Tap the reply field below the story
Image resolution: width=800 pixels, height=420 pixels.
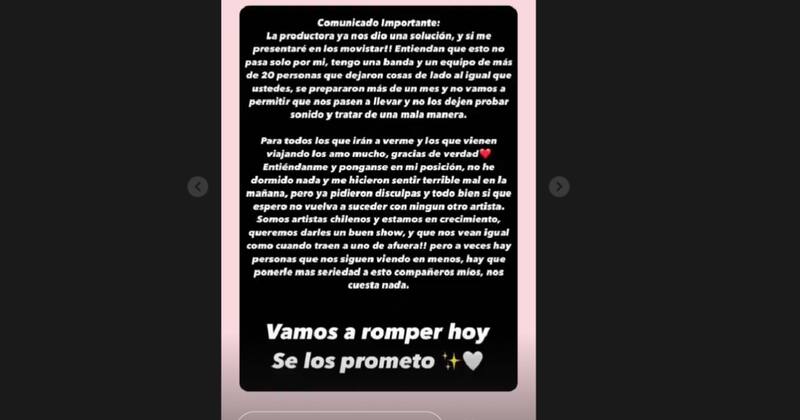click(340, 415)
